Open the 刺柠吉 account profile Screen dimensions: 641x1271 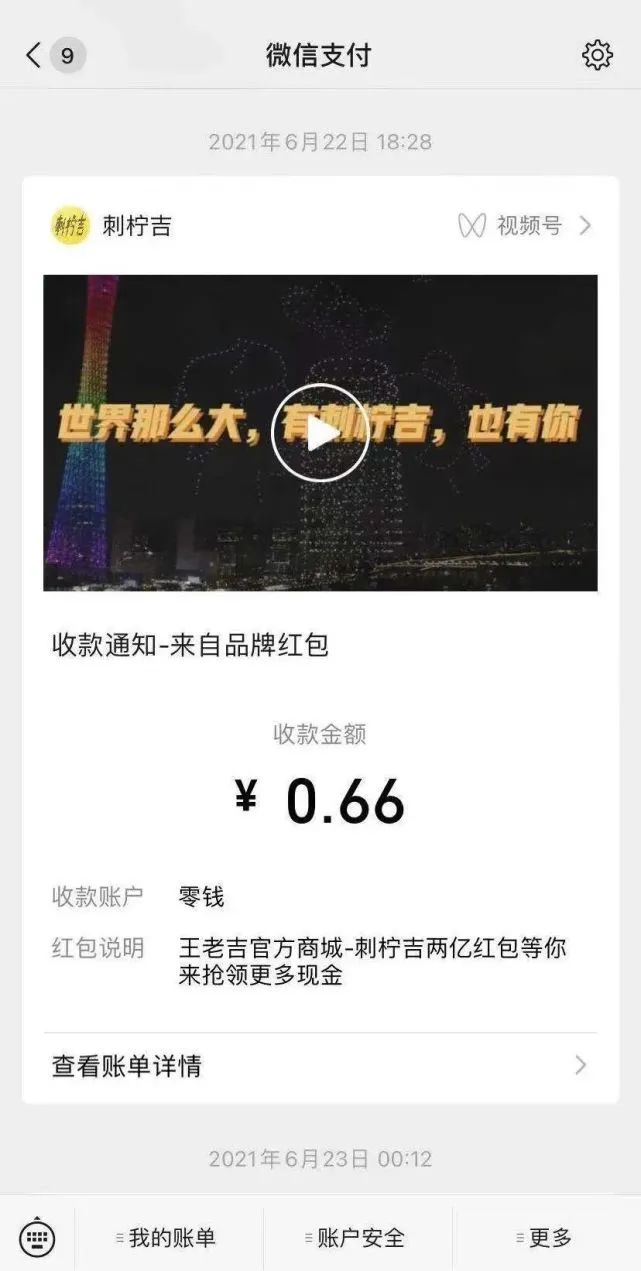[112, 226]
